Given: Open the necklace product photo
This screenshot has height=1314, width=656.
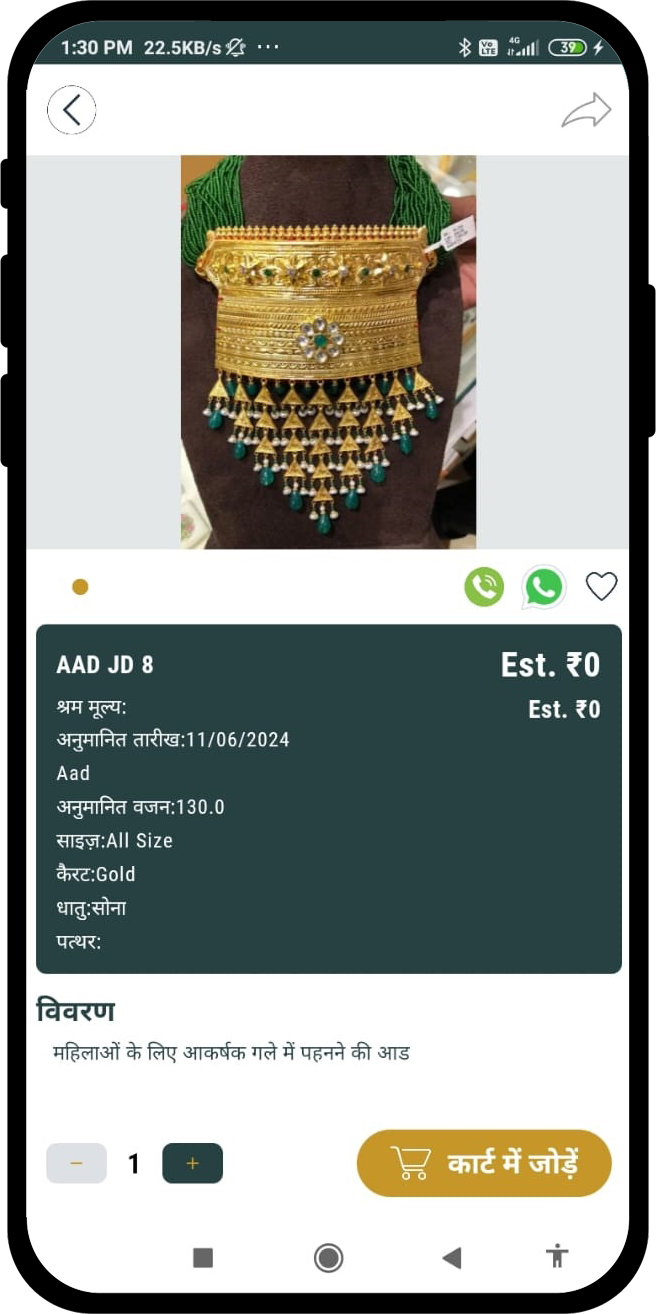Looking at the screenshot, I should [328, 352].
